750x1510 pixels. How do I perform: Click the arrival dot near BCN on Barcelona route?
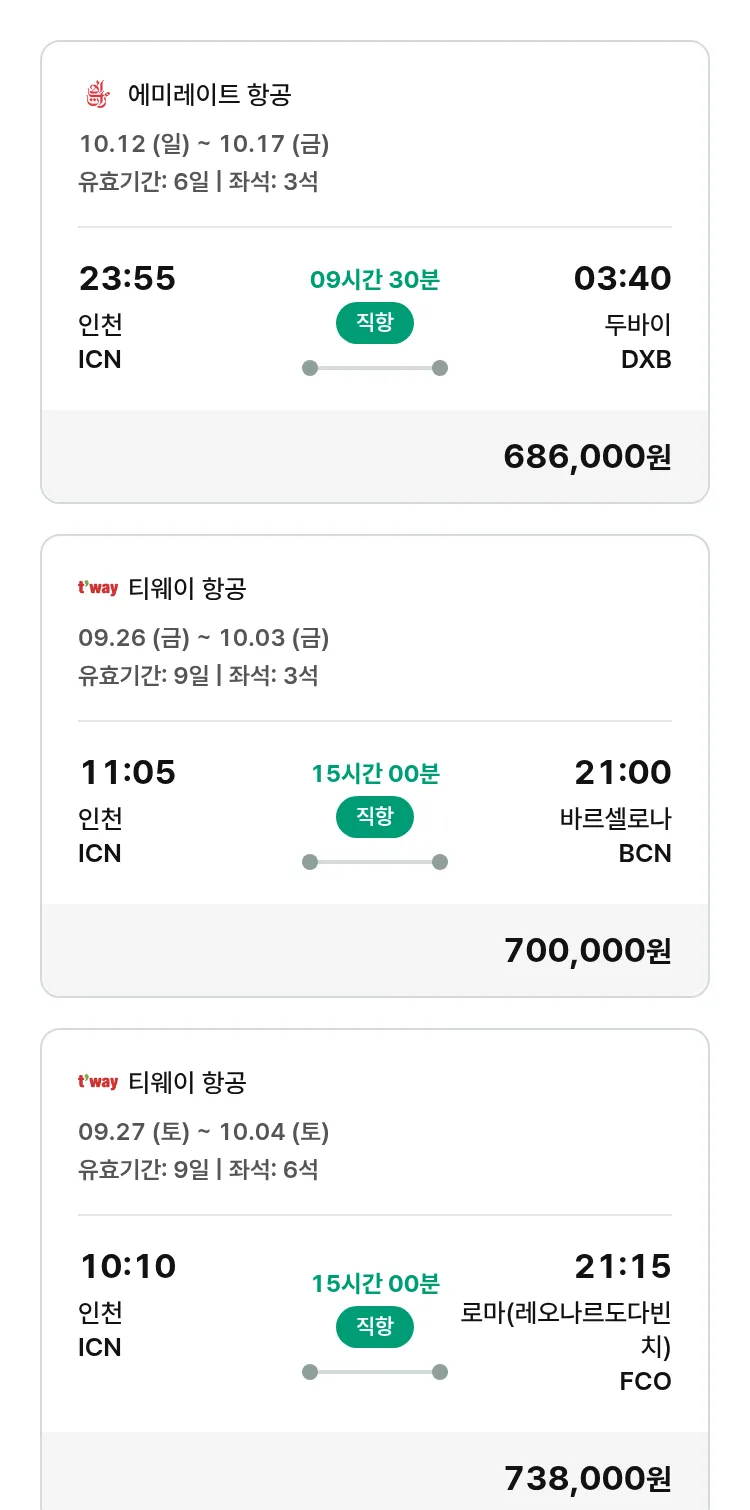pos(440,861)
